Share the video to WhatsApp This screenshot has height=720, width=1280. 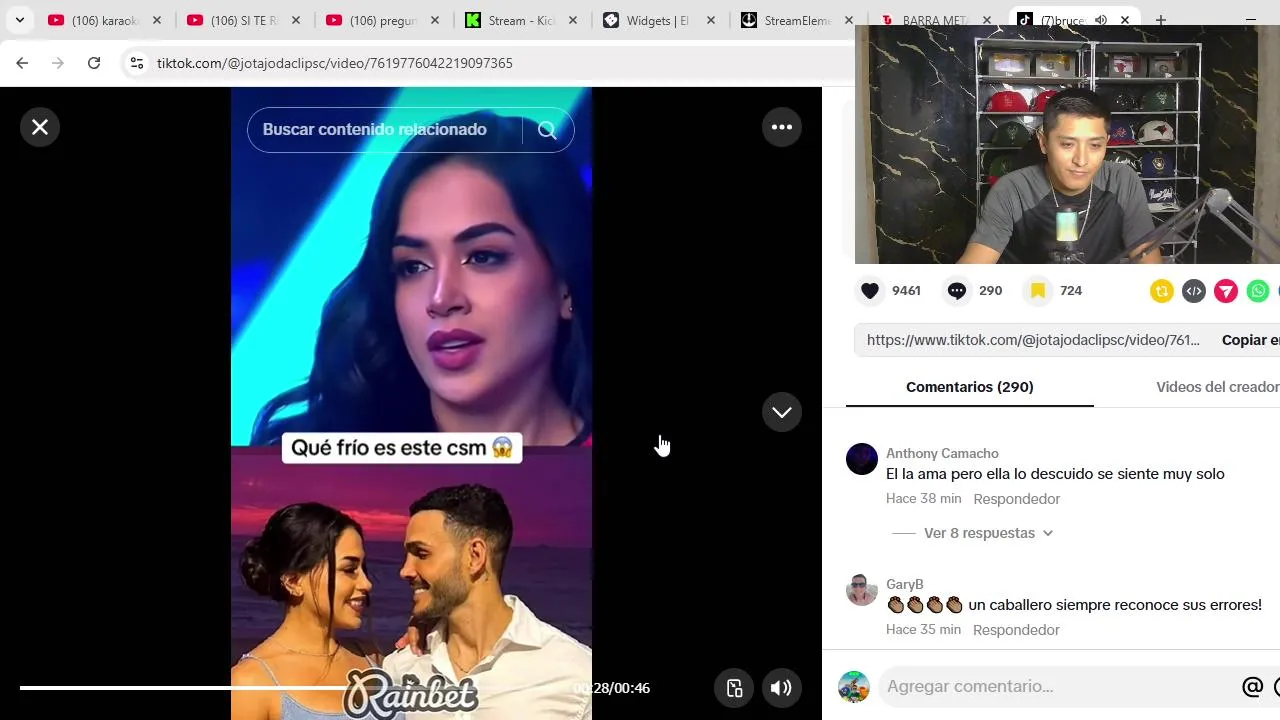(1258, 291)
